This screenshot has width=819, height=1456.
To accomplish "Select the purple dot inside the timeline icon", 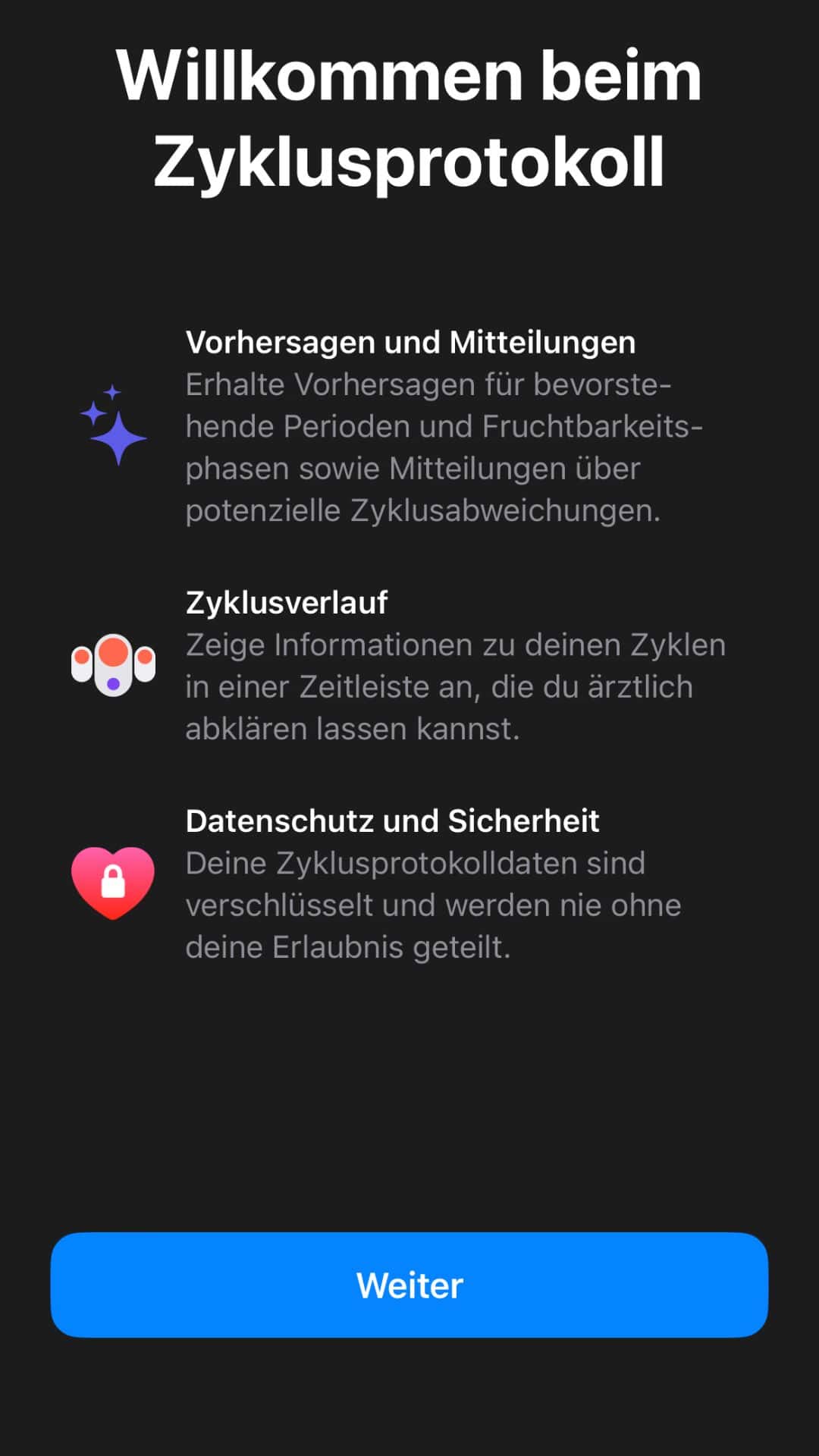I will pos(114,682).
